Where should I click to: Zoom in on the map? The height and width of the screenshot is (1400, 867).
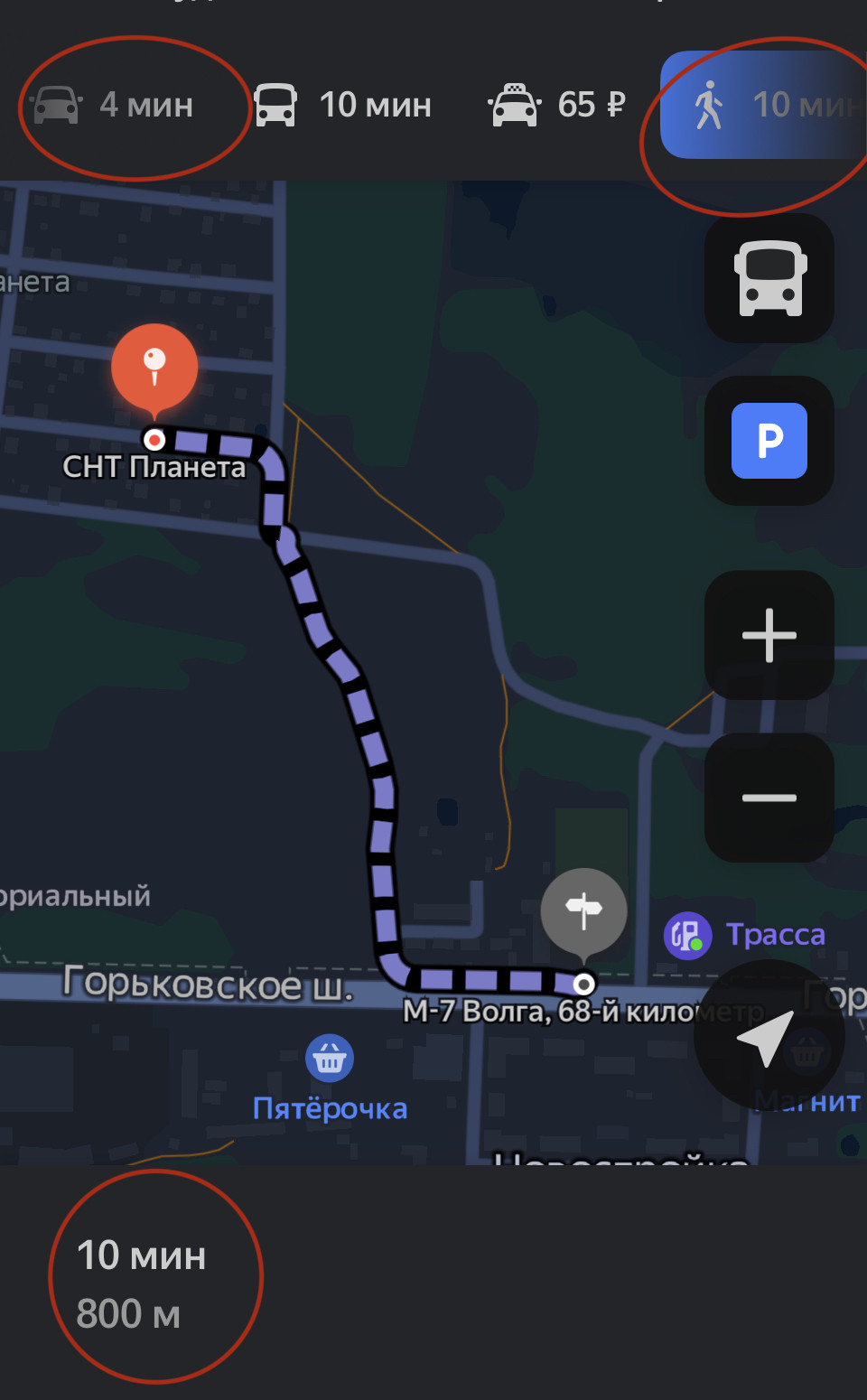pyautogui.click(x=769, y=635)
